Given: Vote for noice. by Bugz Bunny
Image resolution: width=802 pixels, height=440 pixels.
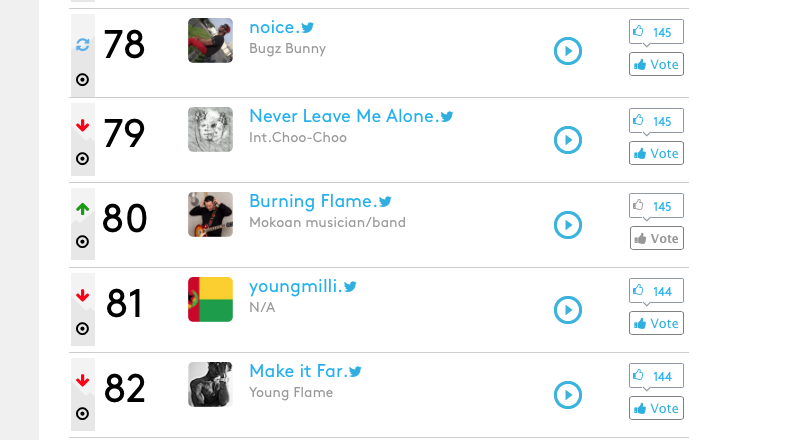Looking at the screenshot, I should tap(656, 64).
